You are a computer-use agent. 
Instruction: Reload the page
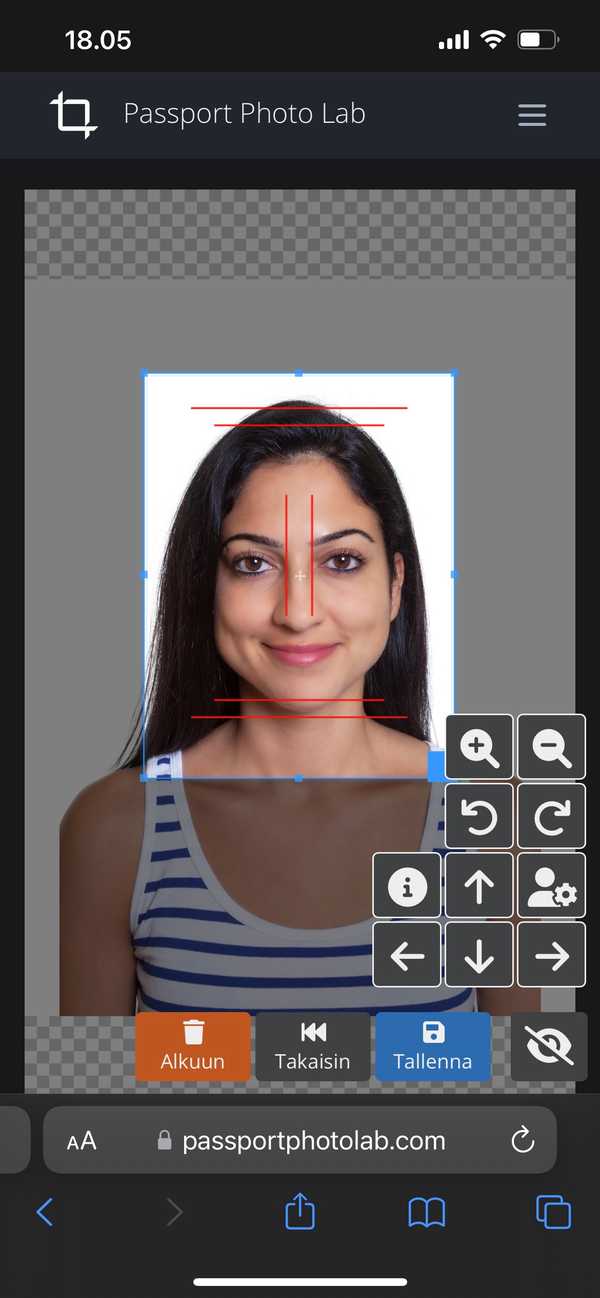point(522,1141)
